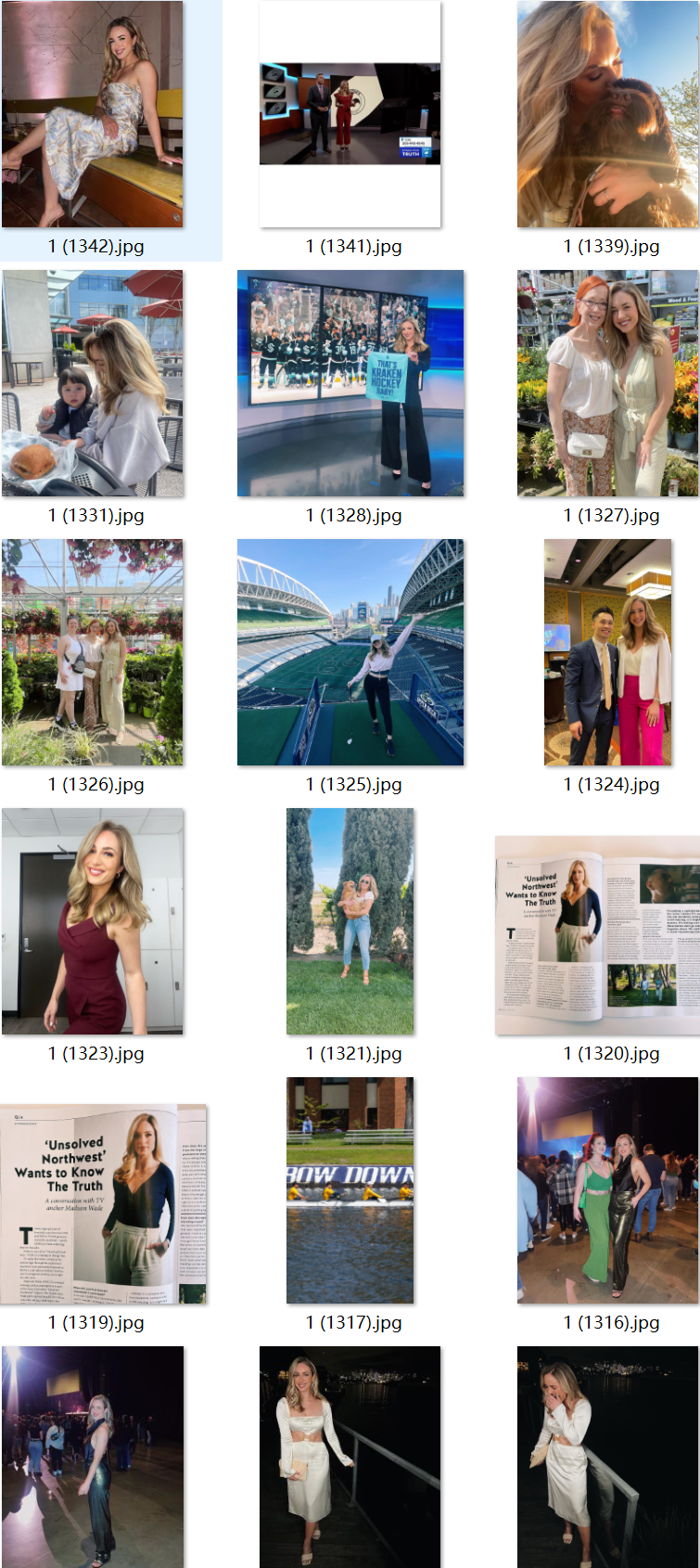Open the picture 1 (1317).jpg
Image resolution: width=700 pixels, height=1568 pixels.
click(x=350, y=1190)
